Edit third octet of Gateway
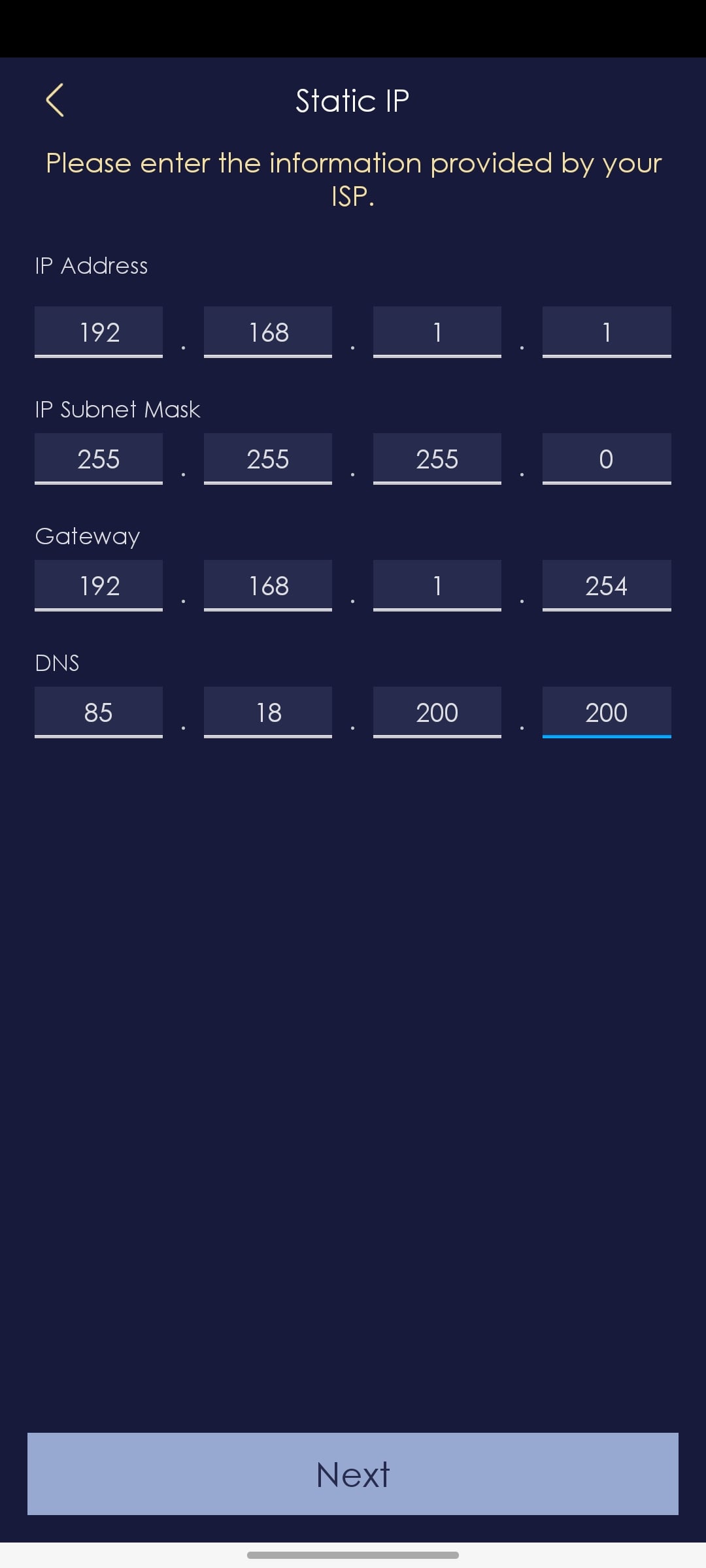The image size is (706, 1568). [437, 585]
